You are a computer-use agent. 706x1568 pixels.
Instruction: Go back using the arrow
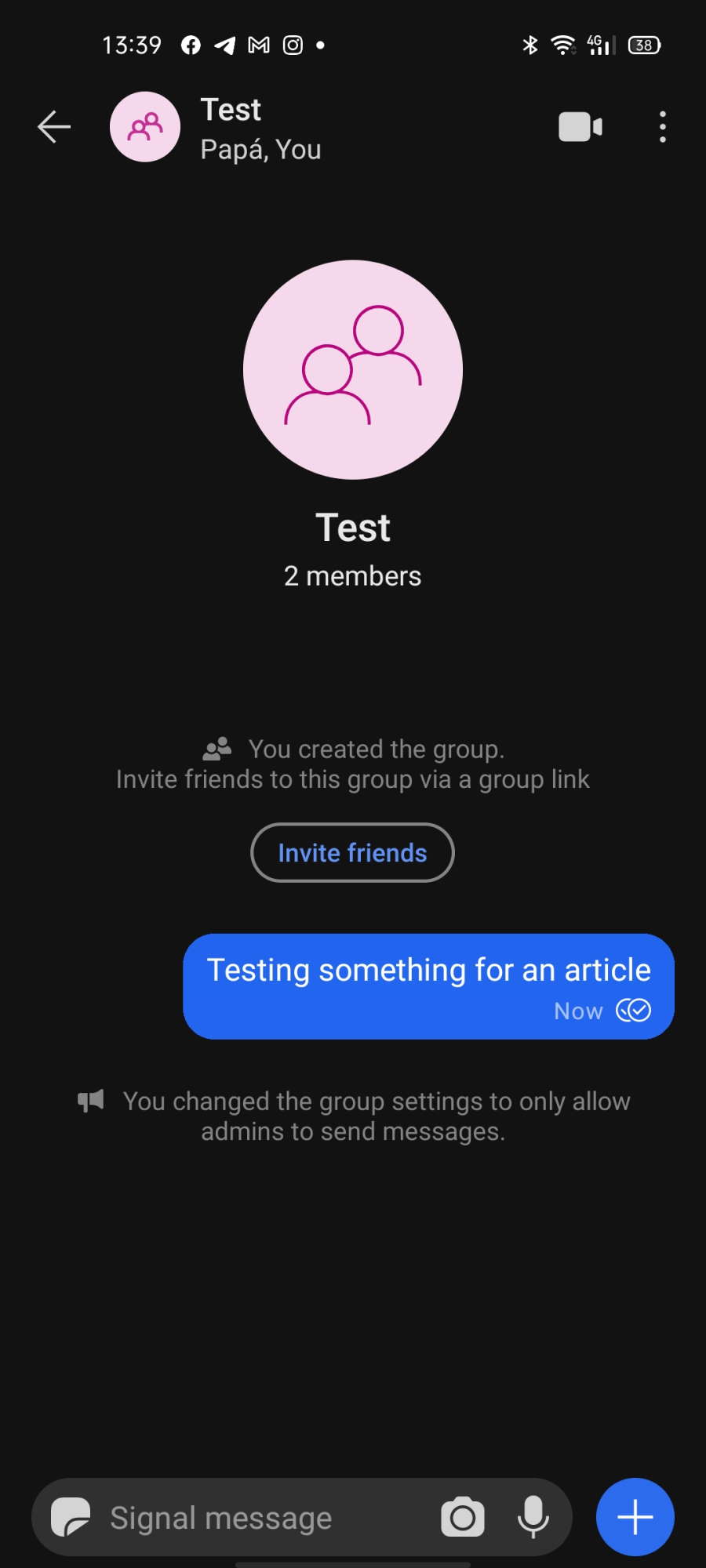click(54, 127)
